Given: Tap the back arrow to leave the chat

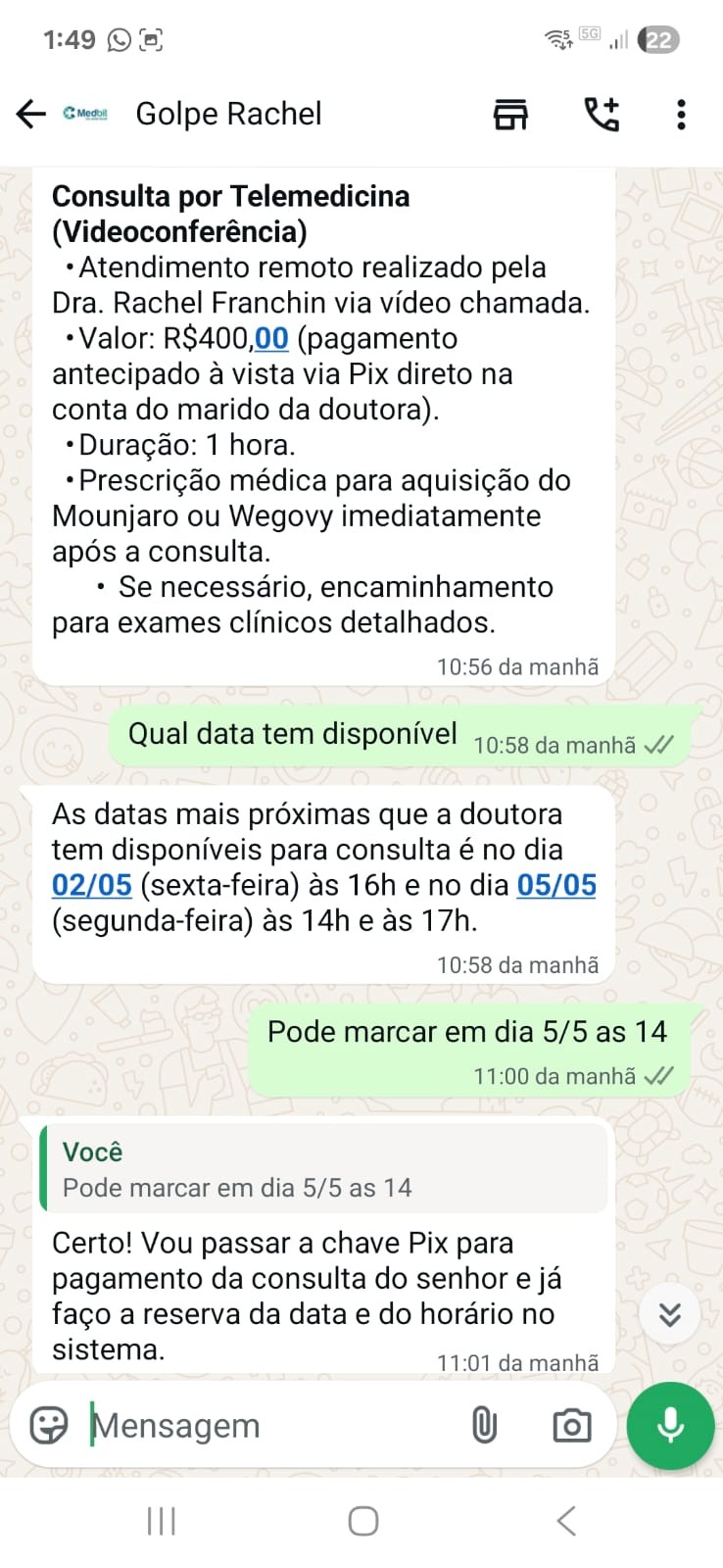Looking at the screenshot, I should (29, 114).
